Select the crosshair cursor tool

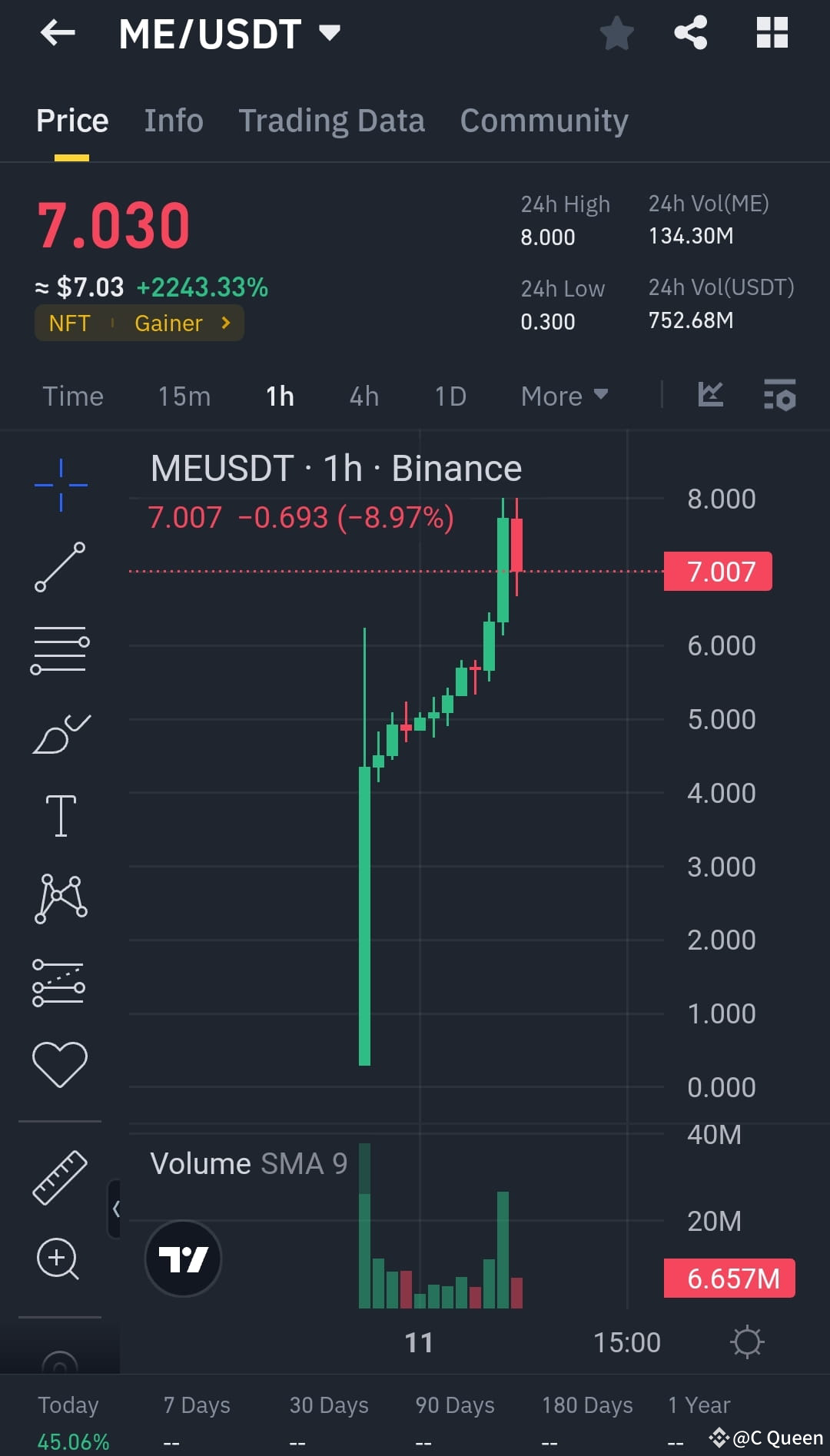click(x=60, y=483)
